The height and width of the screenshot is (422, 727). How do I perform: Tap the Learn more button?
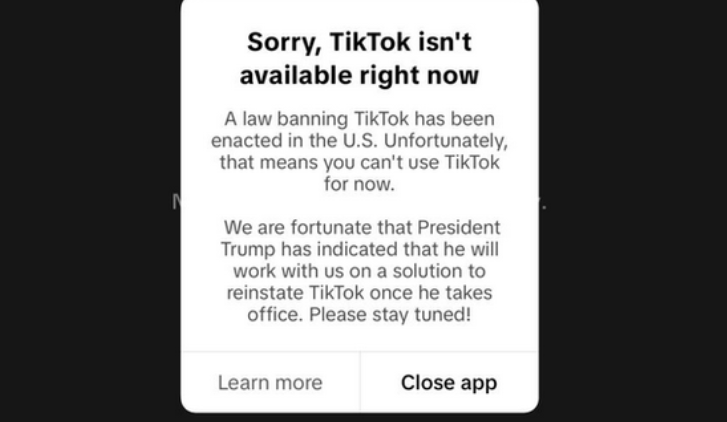[270, 383]
